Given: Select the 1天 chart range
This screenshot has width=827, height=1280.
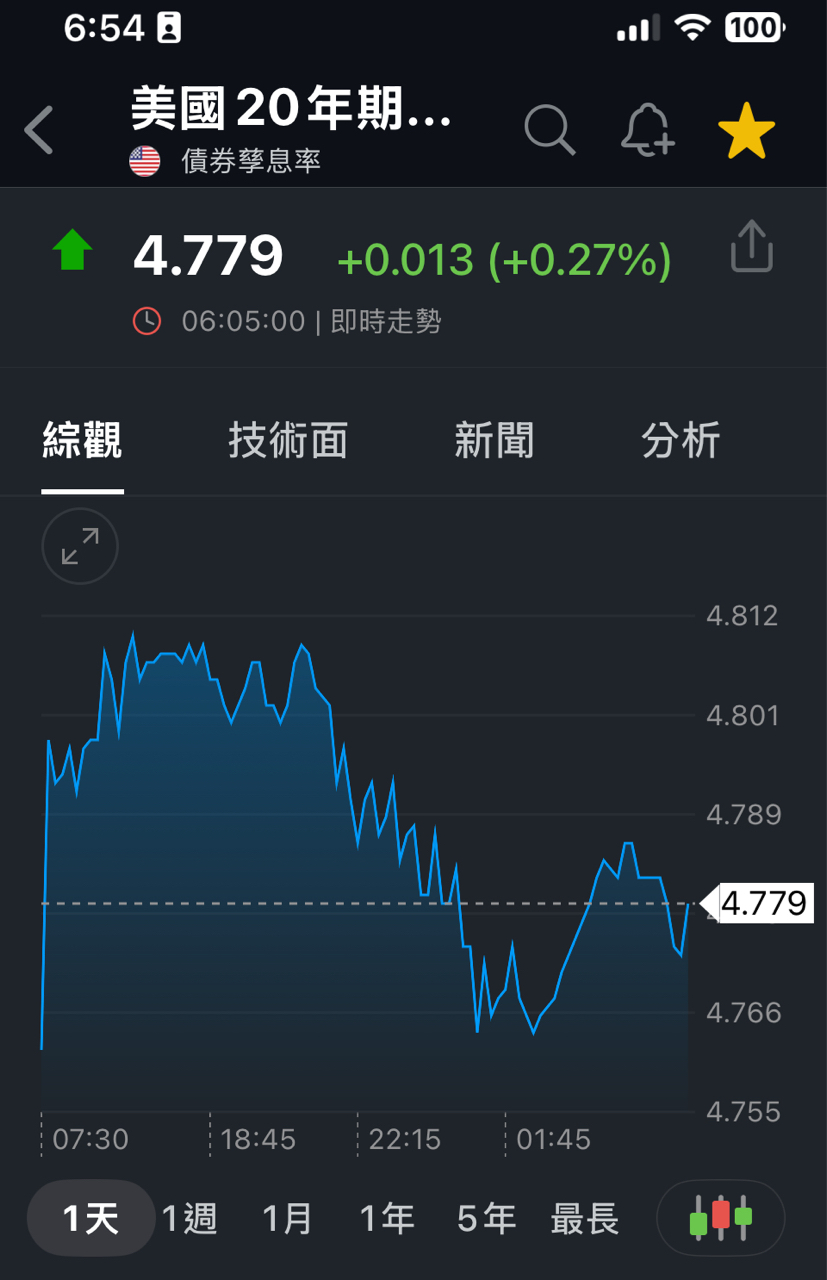Looking at the screenshot, I should [x=91, y=1218].
